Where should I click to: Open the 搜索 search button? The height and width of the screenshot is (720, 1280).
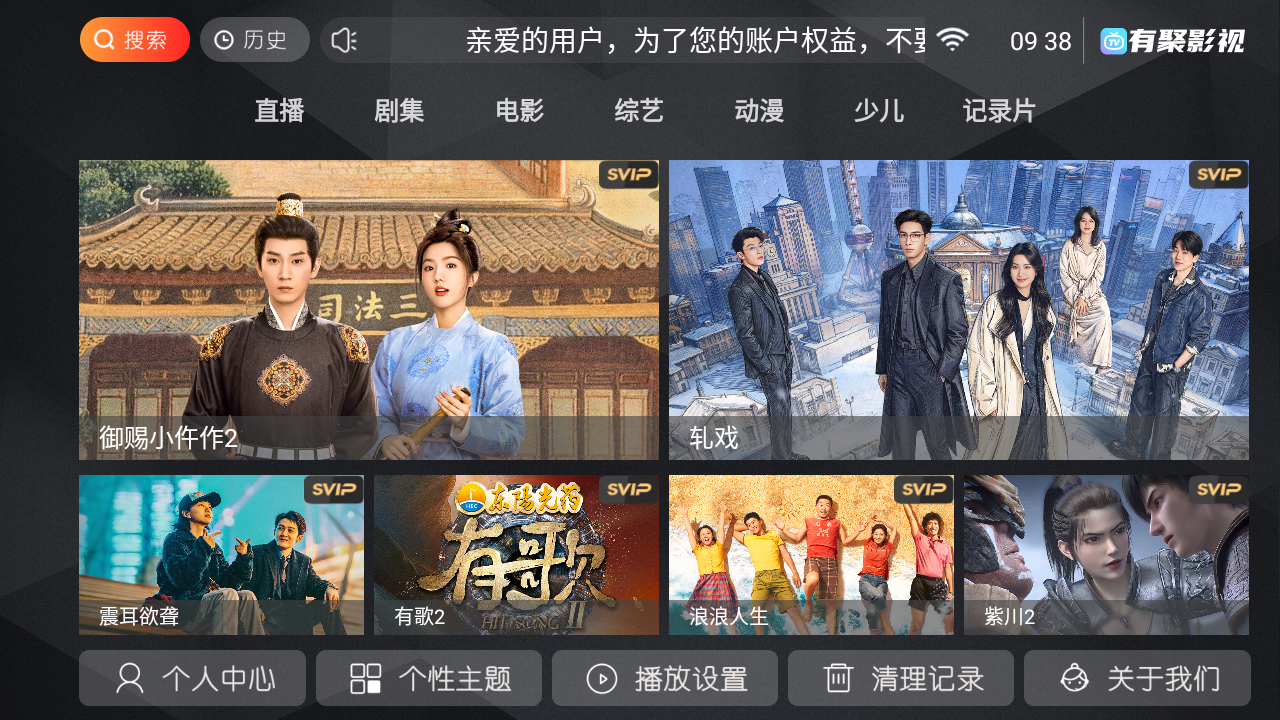[x=135, y=40]
